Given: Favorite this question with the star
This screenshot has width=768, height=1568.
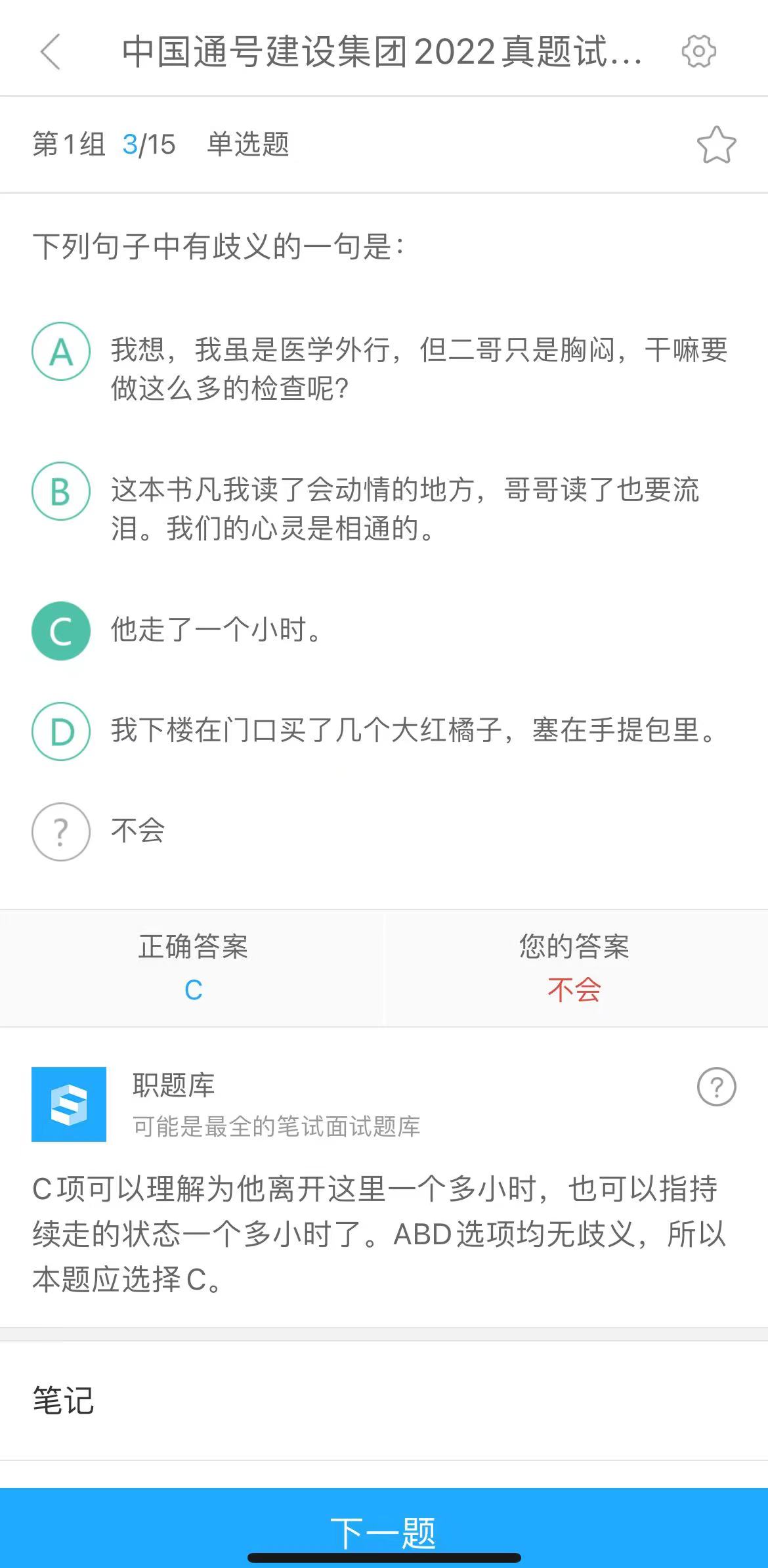Looking at the screenshot, I should click(716, 145).
